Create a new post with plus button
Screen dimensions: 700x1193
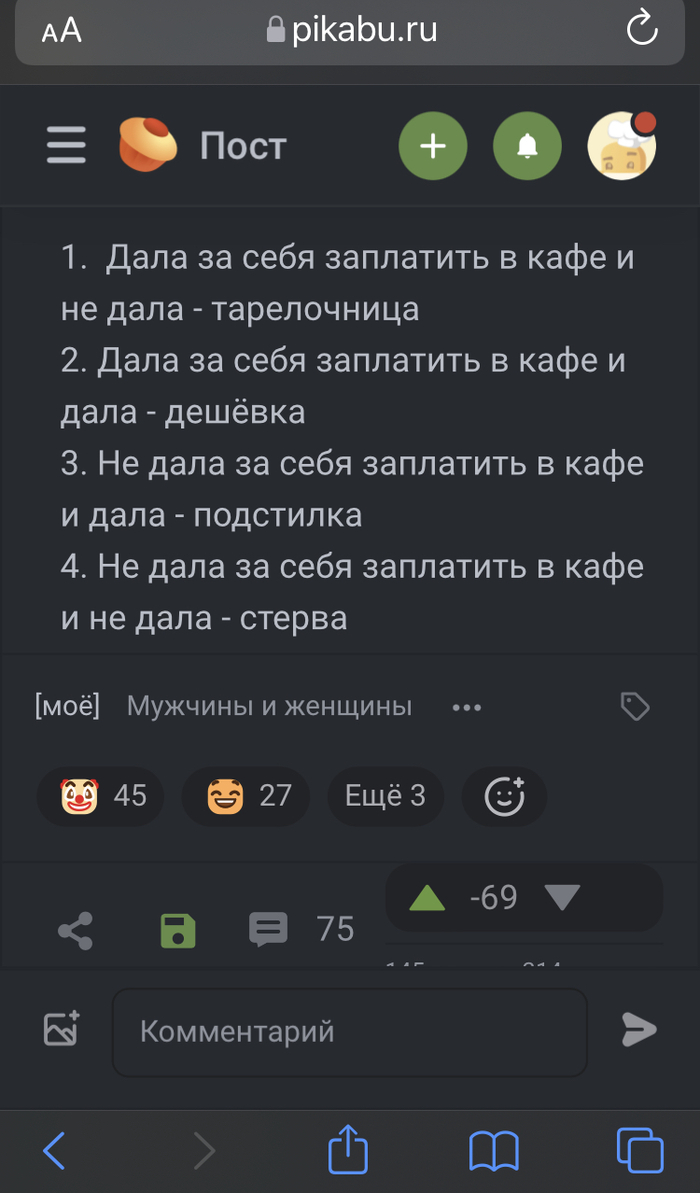pyautogui.click(x=432, y=147)
